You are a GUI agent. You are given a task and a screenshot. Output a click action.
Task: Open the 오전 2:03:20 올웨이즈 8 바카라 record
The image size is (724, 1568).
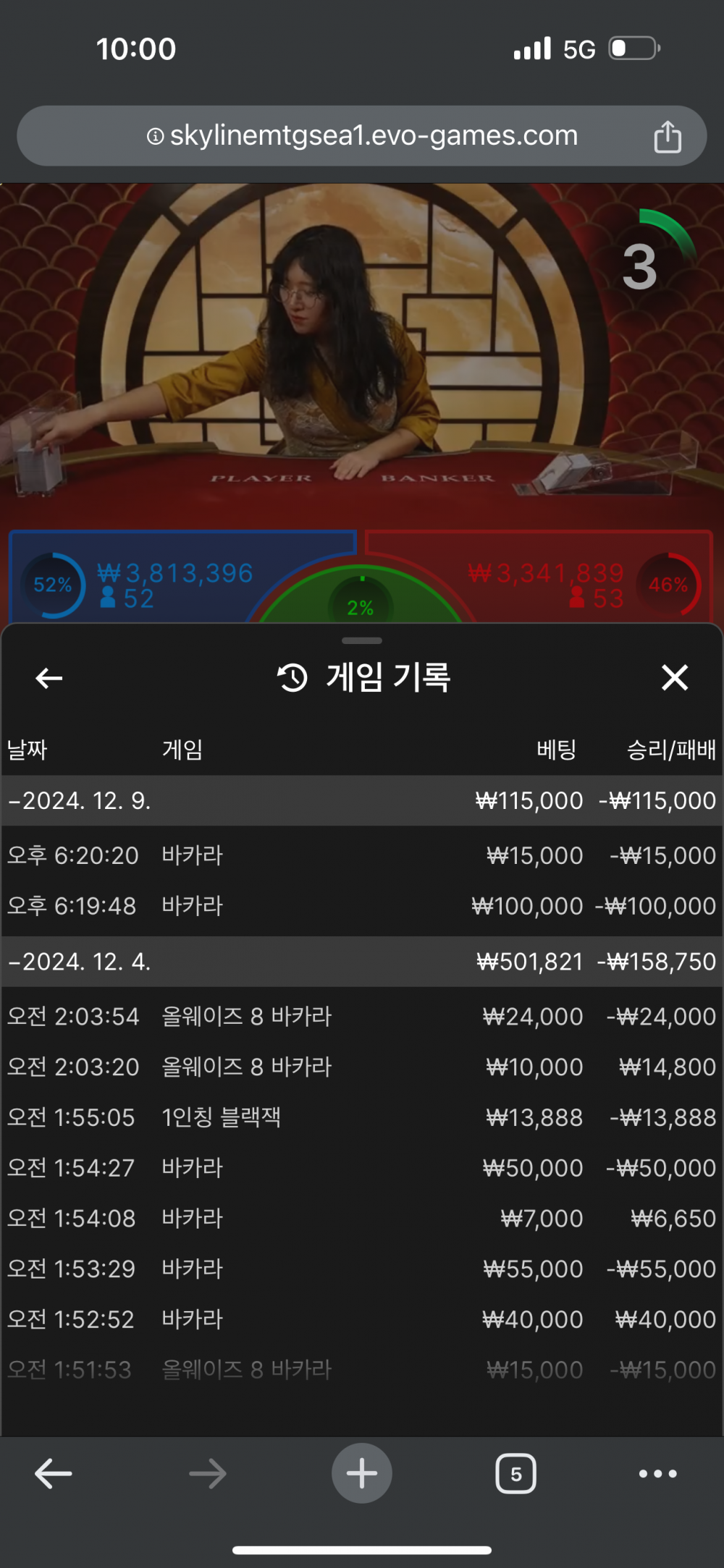click(362, 1067)
